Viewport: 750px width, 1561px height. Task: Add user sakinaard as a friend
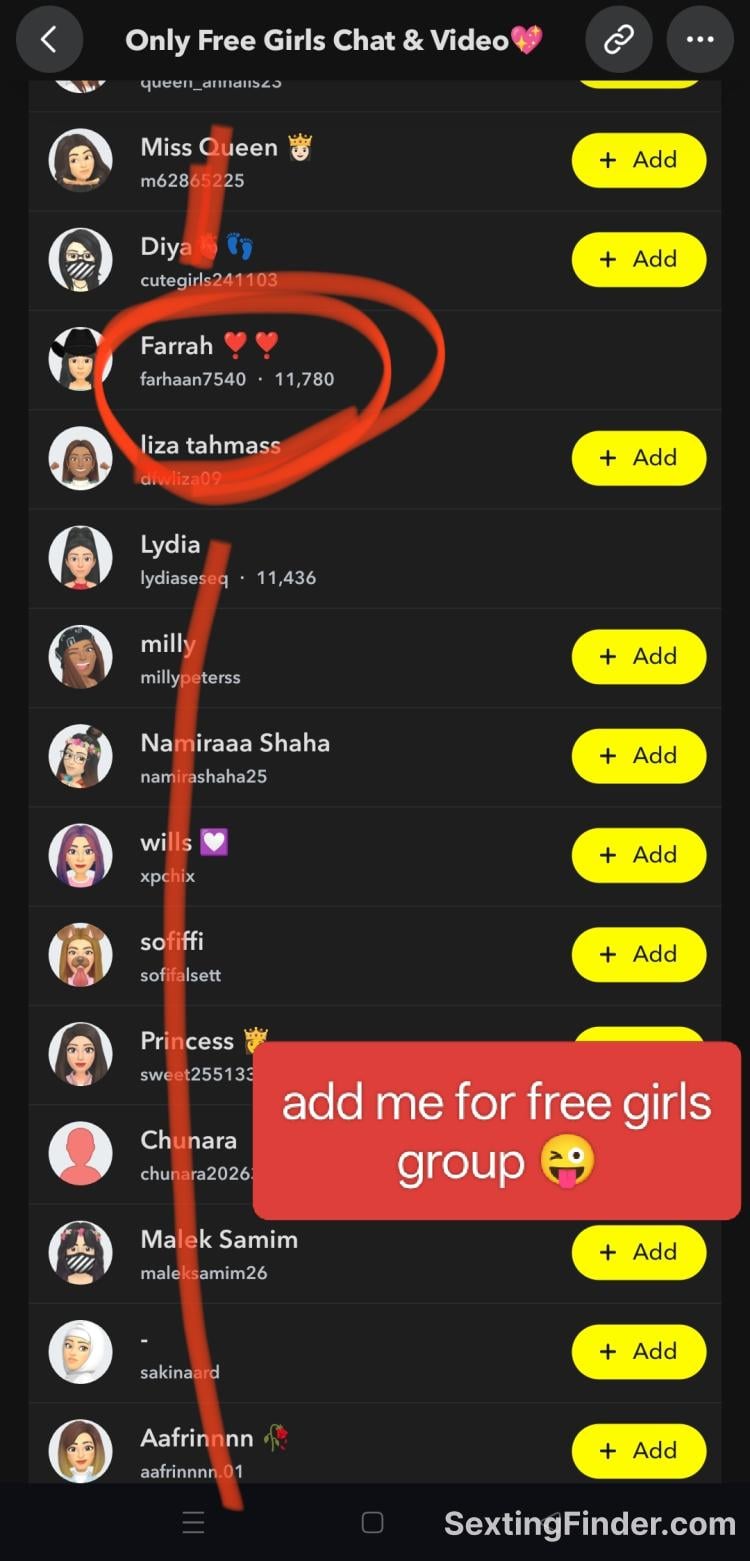point(638,1351)
